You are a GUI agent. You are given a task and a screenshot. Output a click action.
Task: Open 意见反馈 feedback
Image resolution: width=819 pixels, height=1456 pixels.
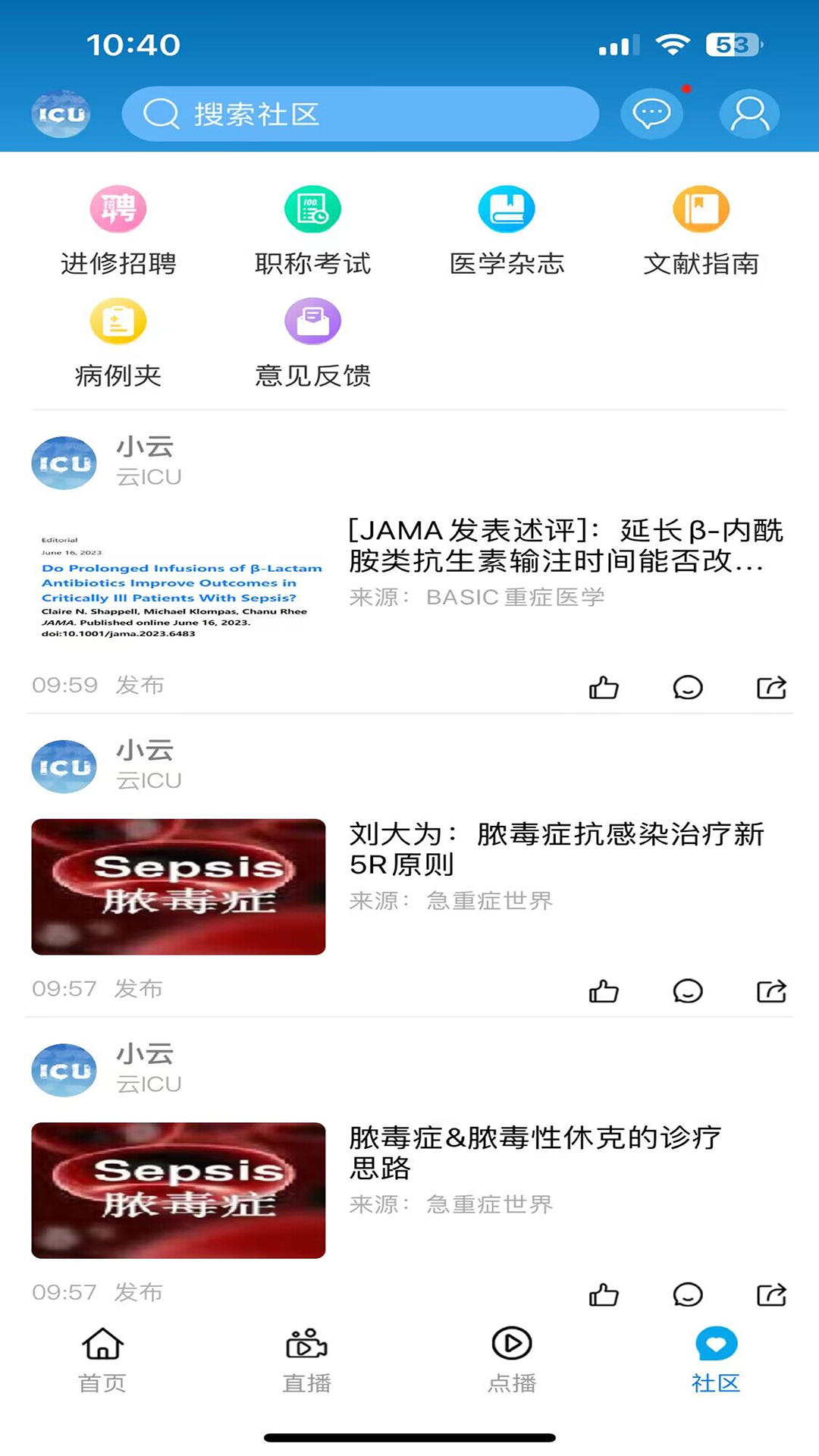(x=312, y=343)
